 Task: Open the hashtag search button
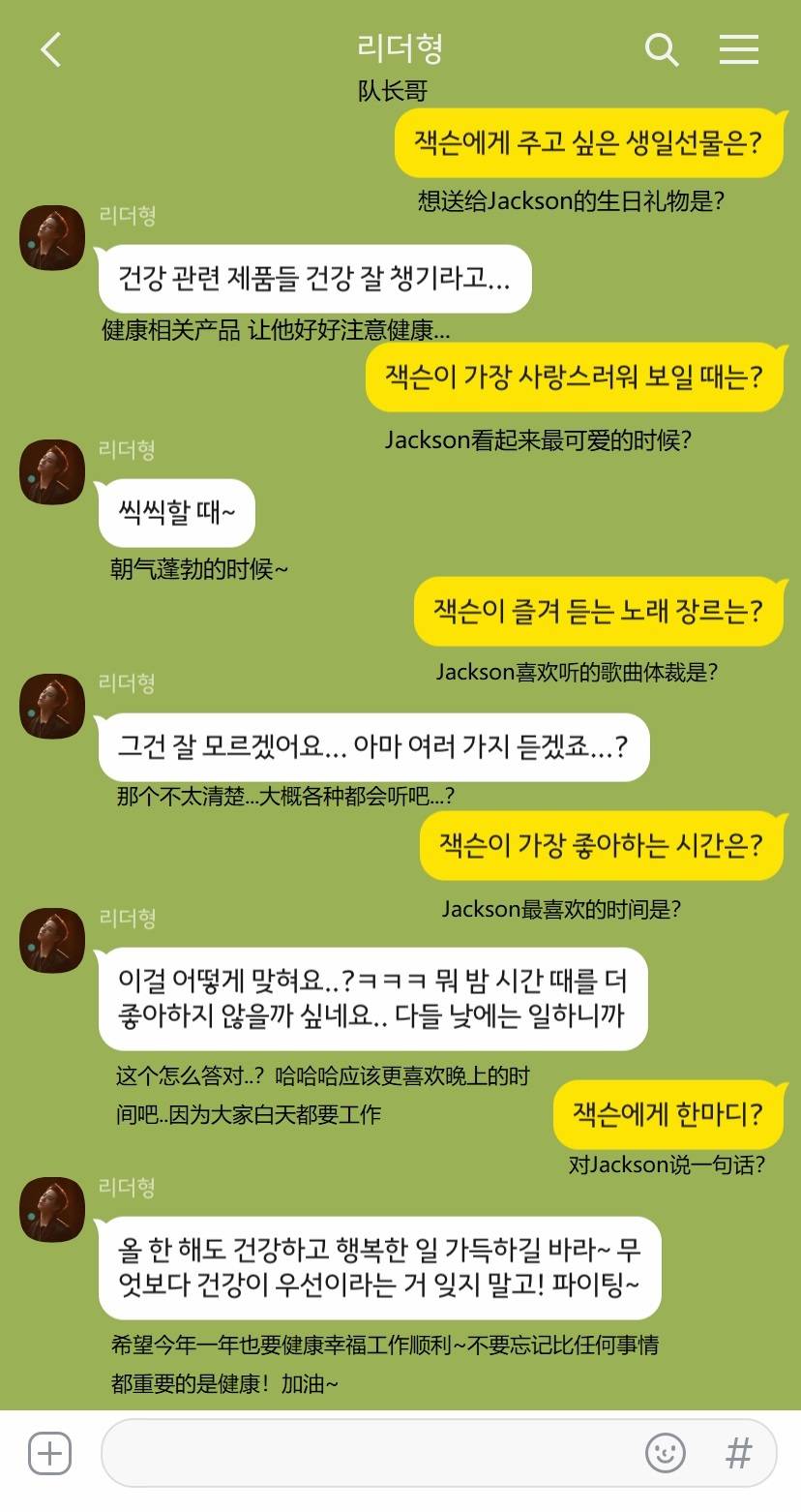coord(739,1453)
